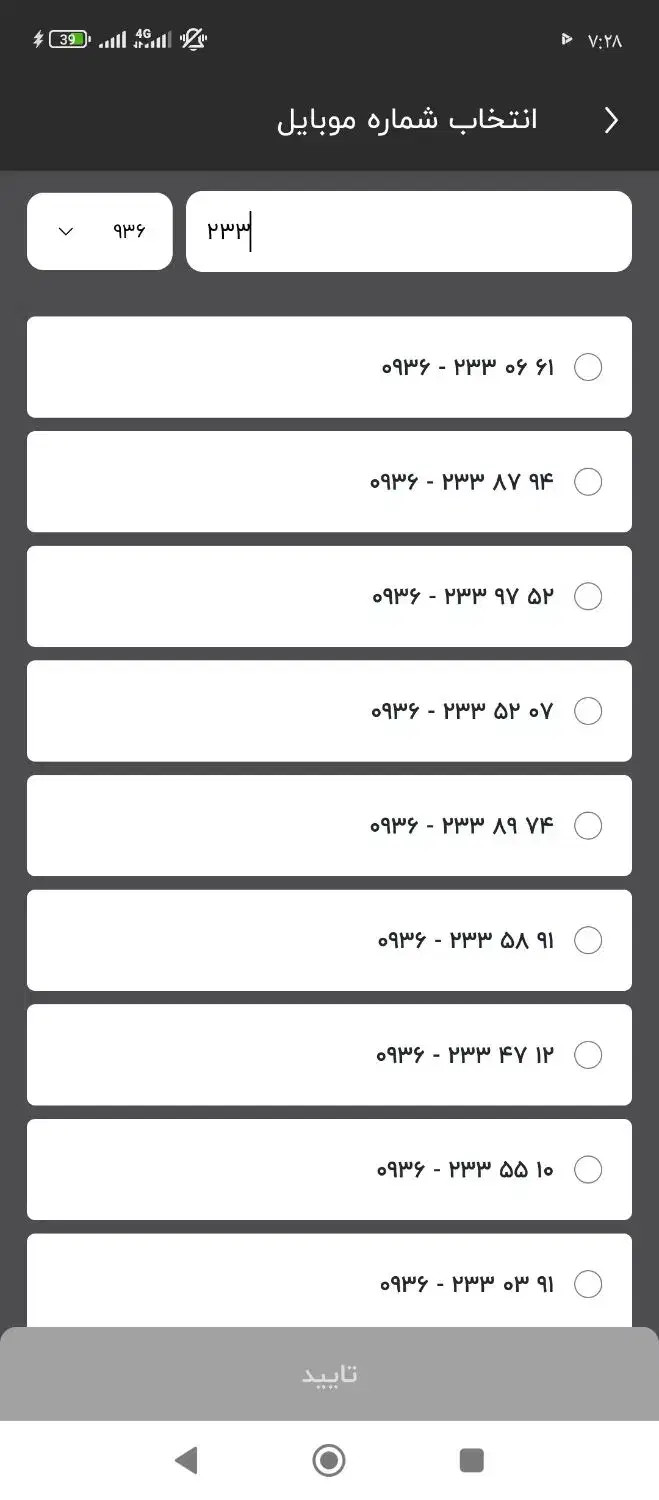Image resolution: width=659 pixels, height=1500 pixels.
Task: Select number 0936 - 233 06 61
Action: (588, 367)
